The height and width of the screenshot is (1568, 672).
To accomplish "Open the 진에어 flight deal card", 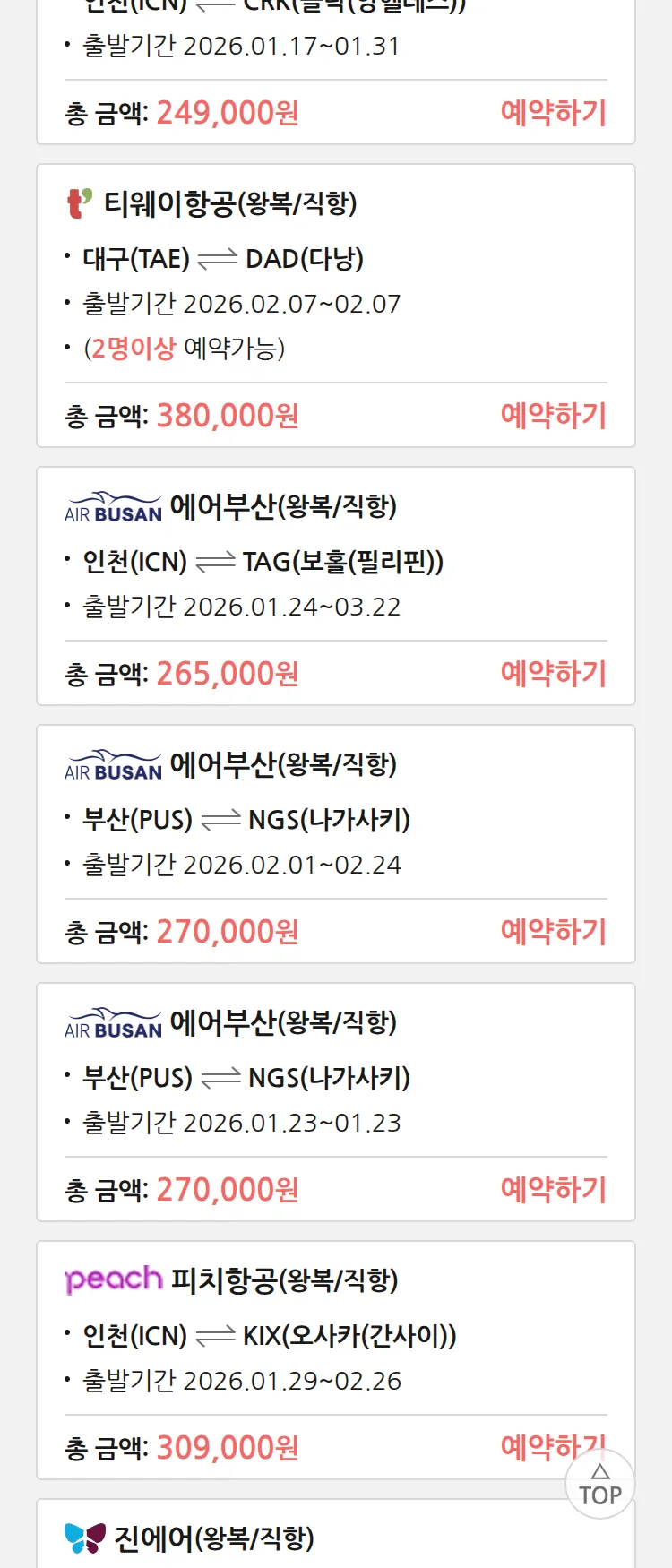I will (x=335, y=1538).
